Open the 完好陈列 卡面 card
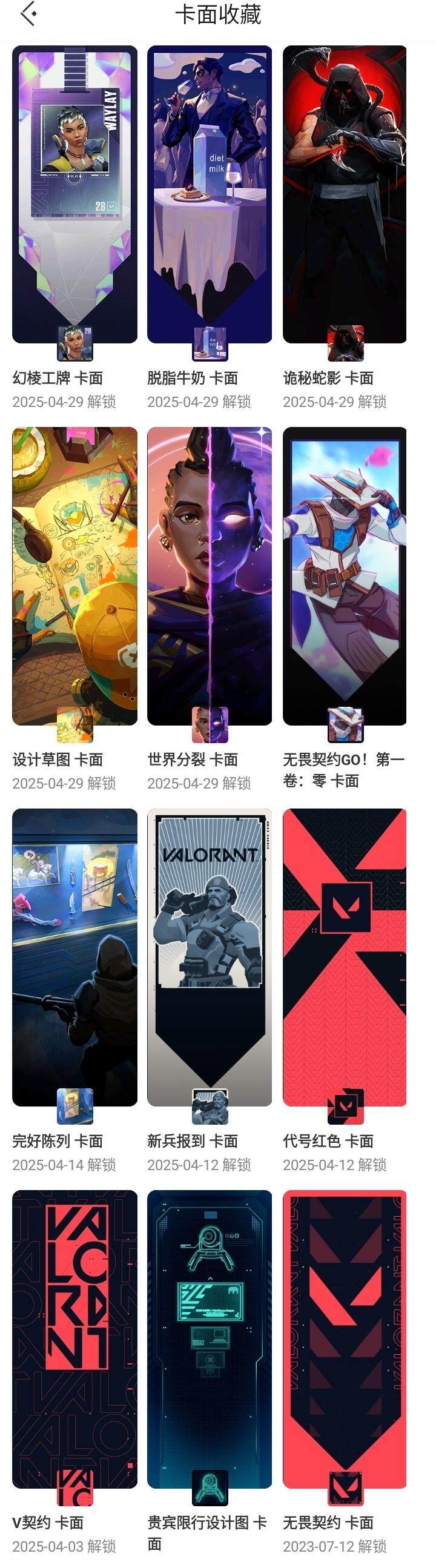This screenshot has width=436, height=1568. 74,957
